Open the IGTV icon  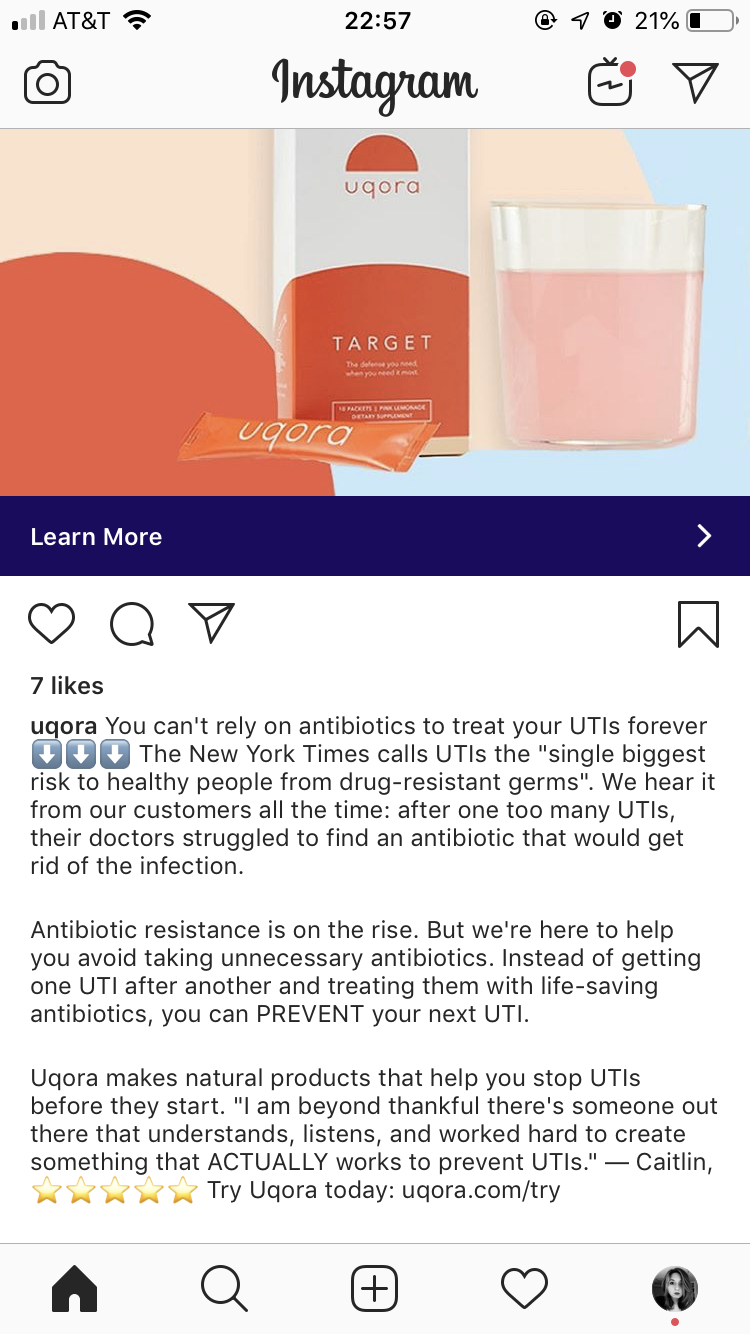(611, 83)
